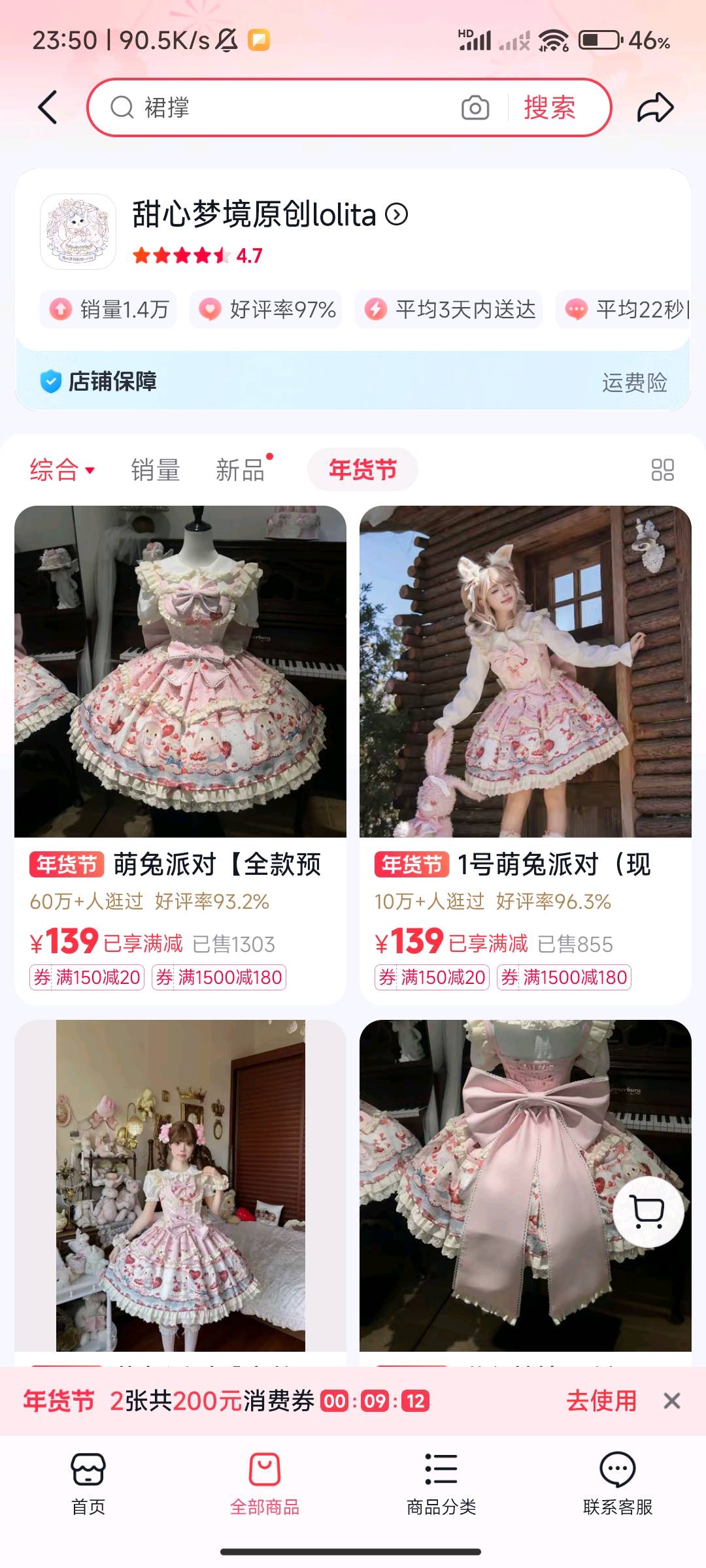Share this shop page
This screenshot has height=1568, width=706.
pyautogui.click(x=655, y=108)
